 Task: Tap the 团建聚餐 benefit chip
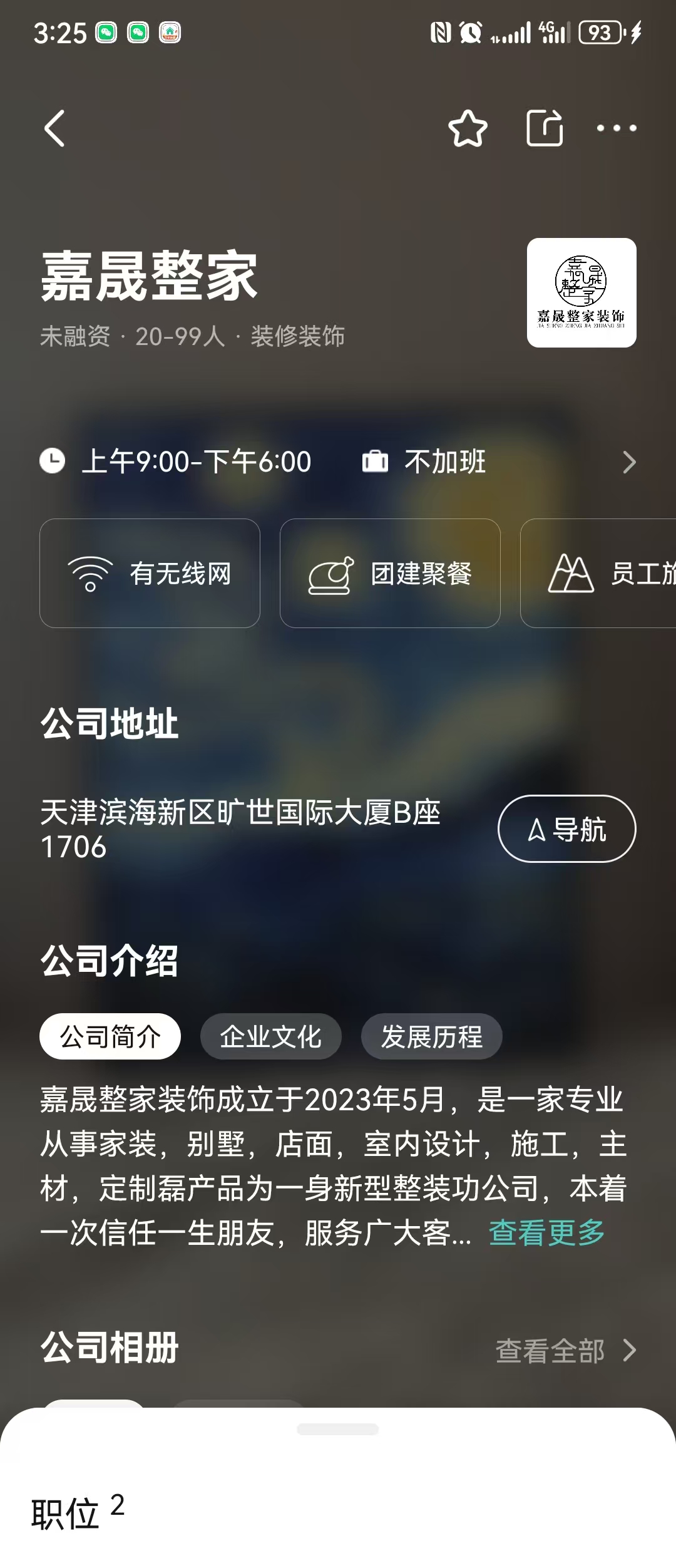point(390,573)
